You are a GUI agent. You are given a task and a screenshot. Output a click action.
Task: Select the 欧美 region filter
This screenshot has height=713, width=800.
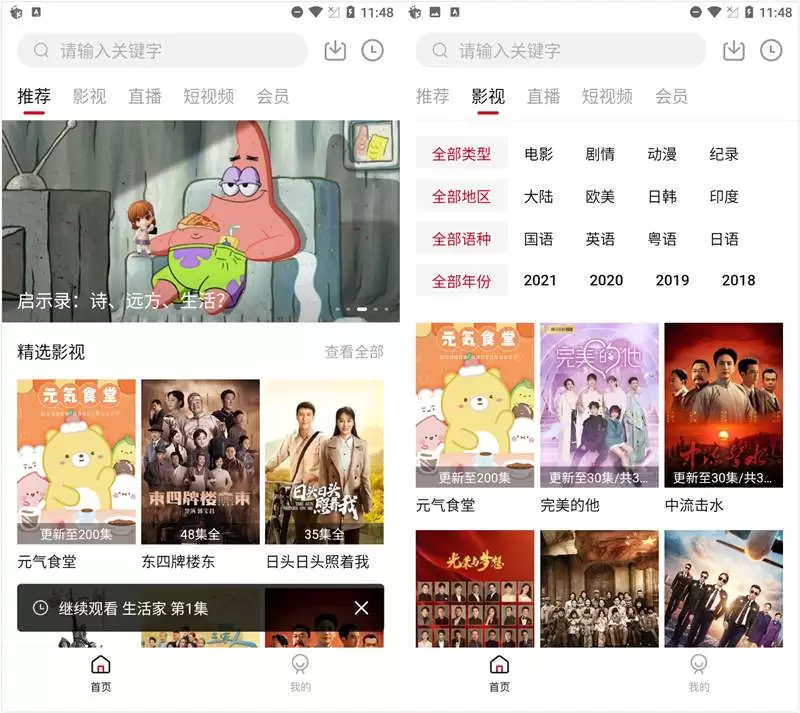(x=600, y=196)
